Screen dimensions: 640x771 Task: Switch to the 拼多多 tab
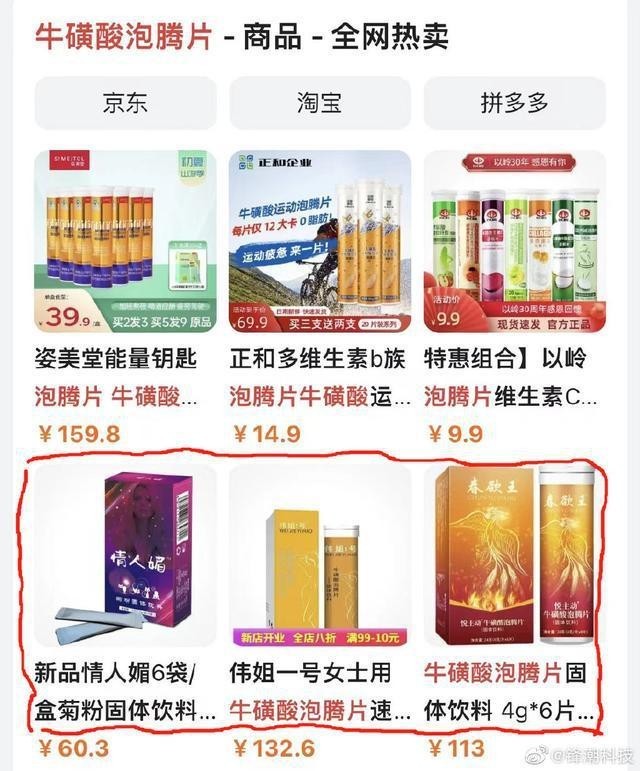point(514,103)
